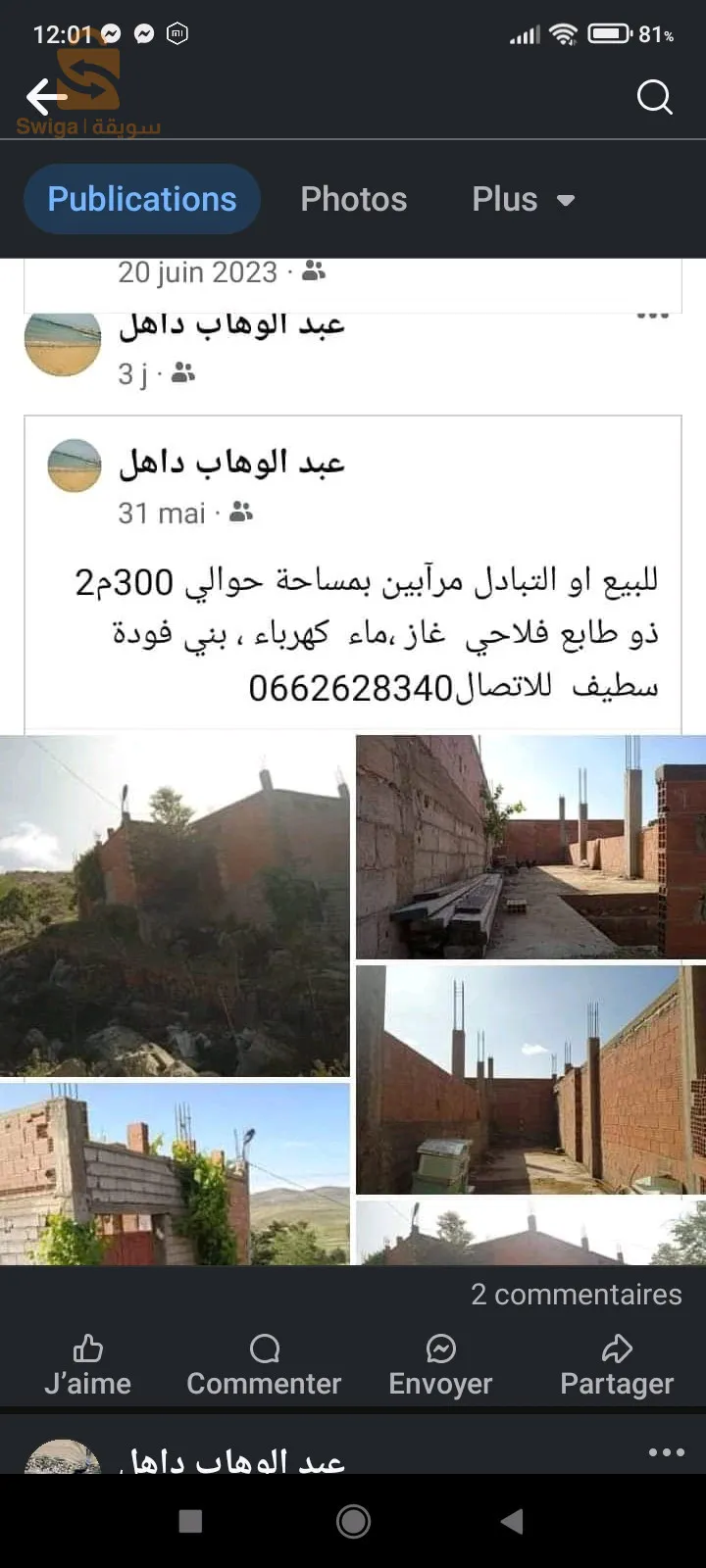The image size is (706, 1568).
Task: View the 2 commentaires
Action: click(x=576, y=1295)
